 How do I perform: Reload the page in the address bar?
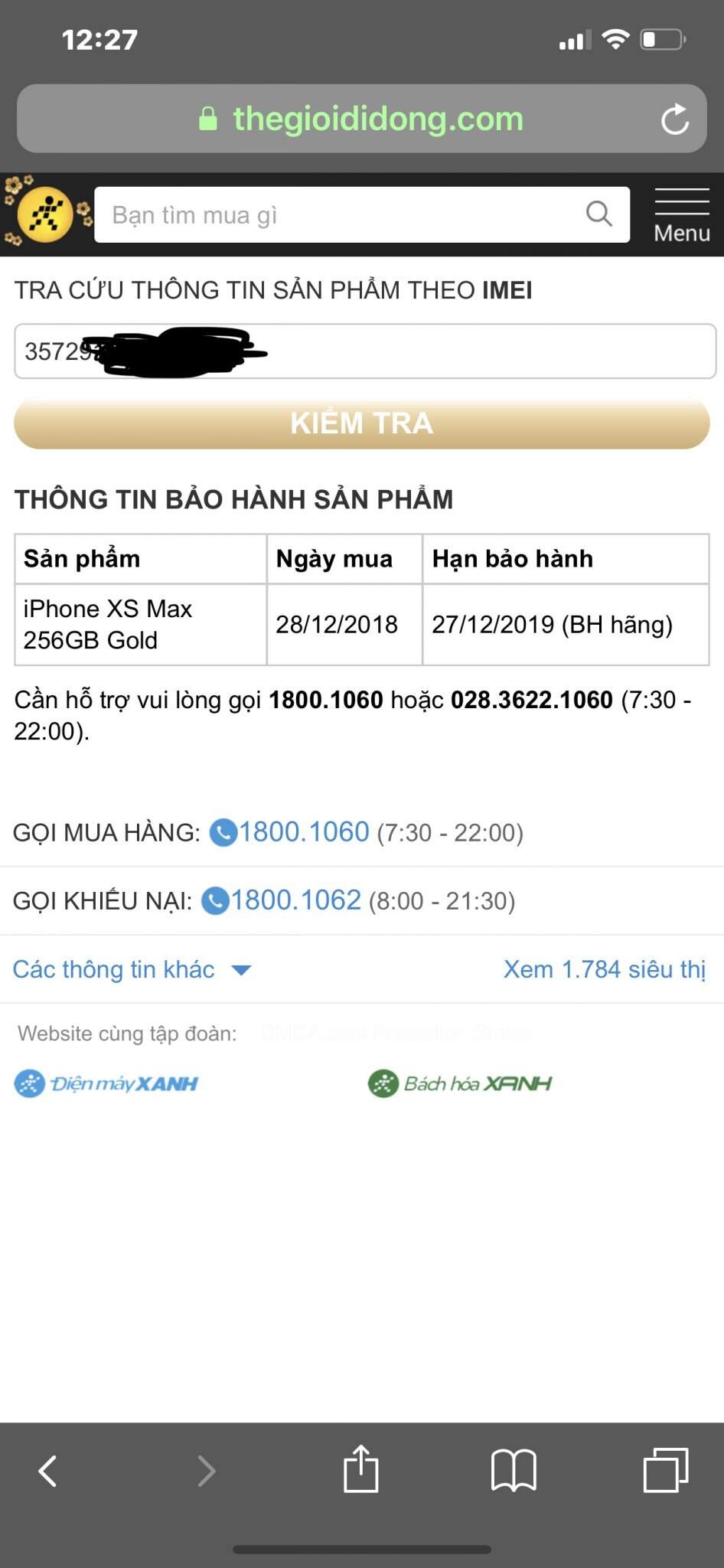tap(674, 119)
